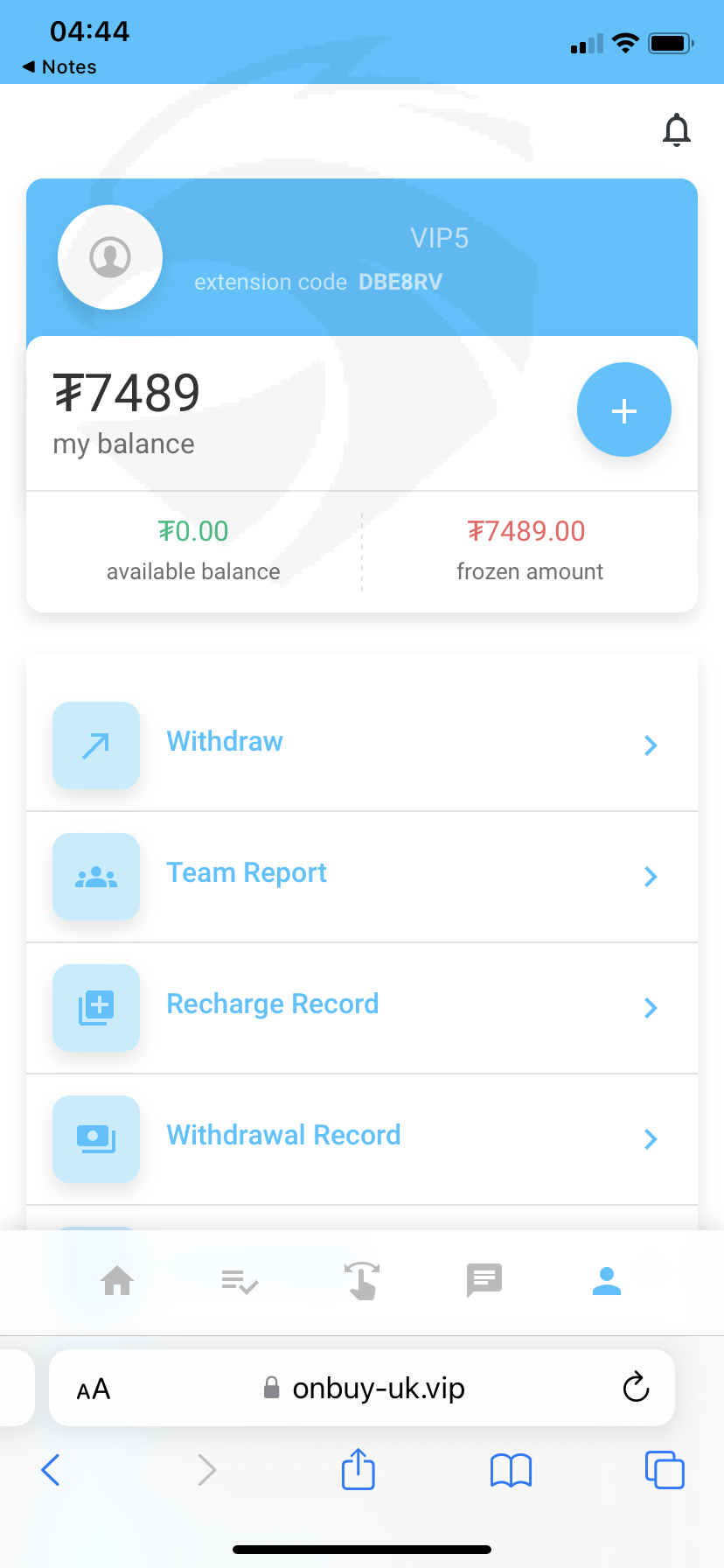Tap the blue plus recharge button
Screen dimensions: 724x1568
[x=624, y=409]
